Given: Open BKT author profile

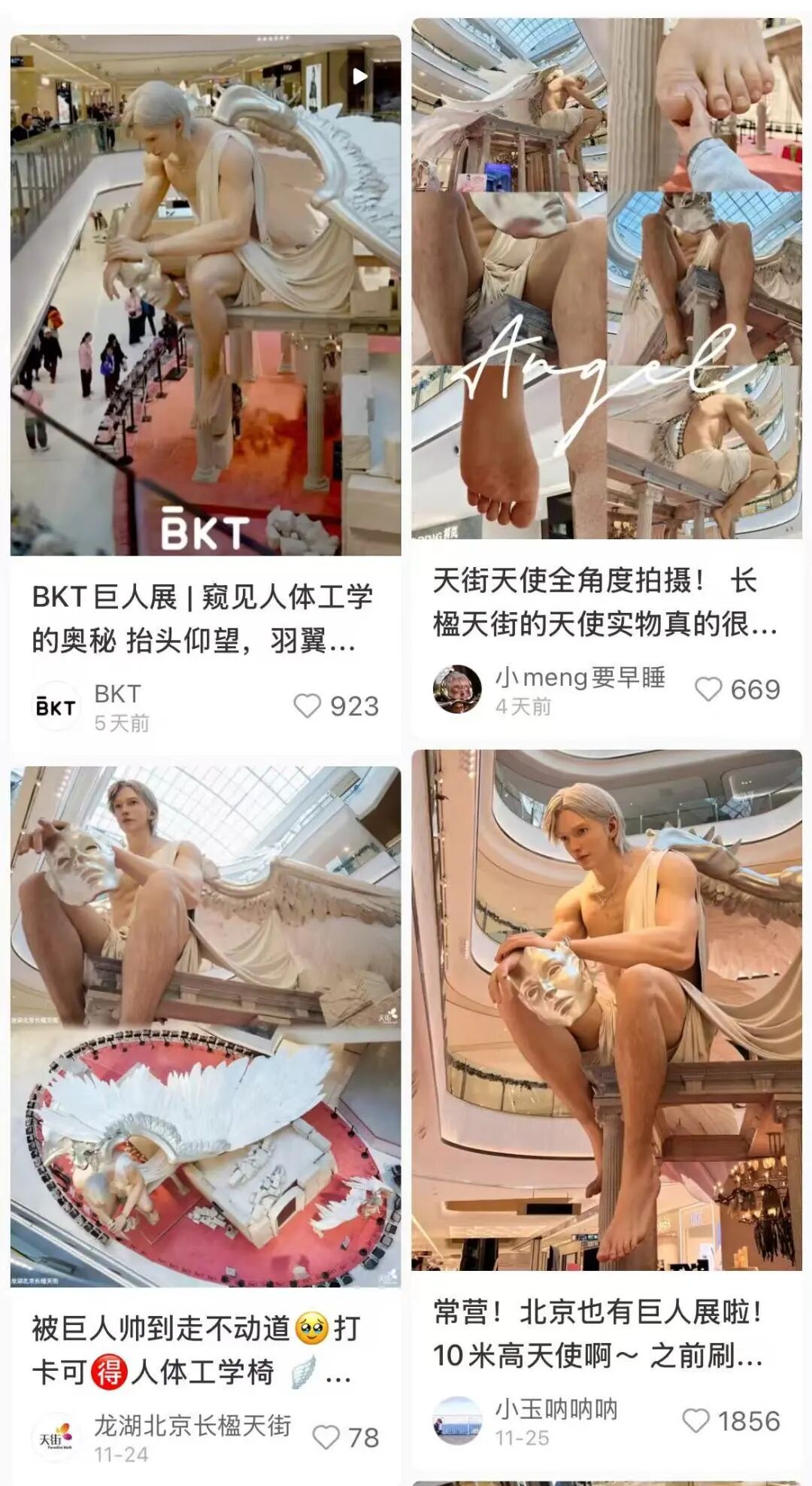Looking at the screenshot, I should coord(56,706).
